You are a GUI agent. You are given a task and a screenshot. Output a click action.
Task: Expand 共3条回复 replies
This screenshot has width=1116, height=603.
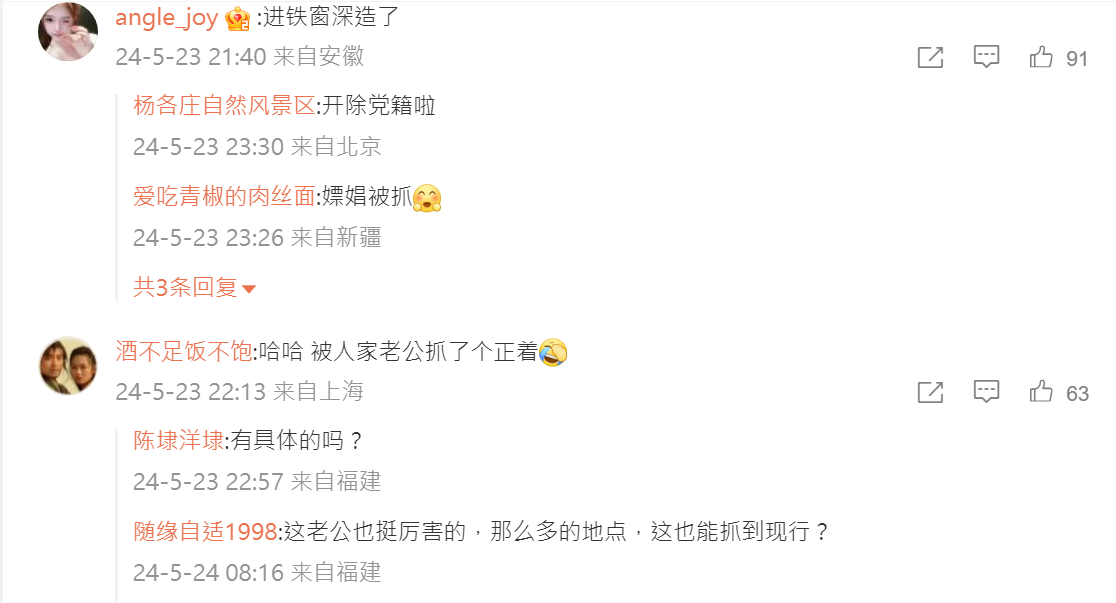pos(195,288)
